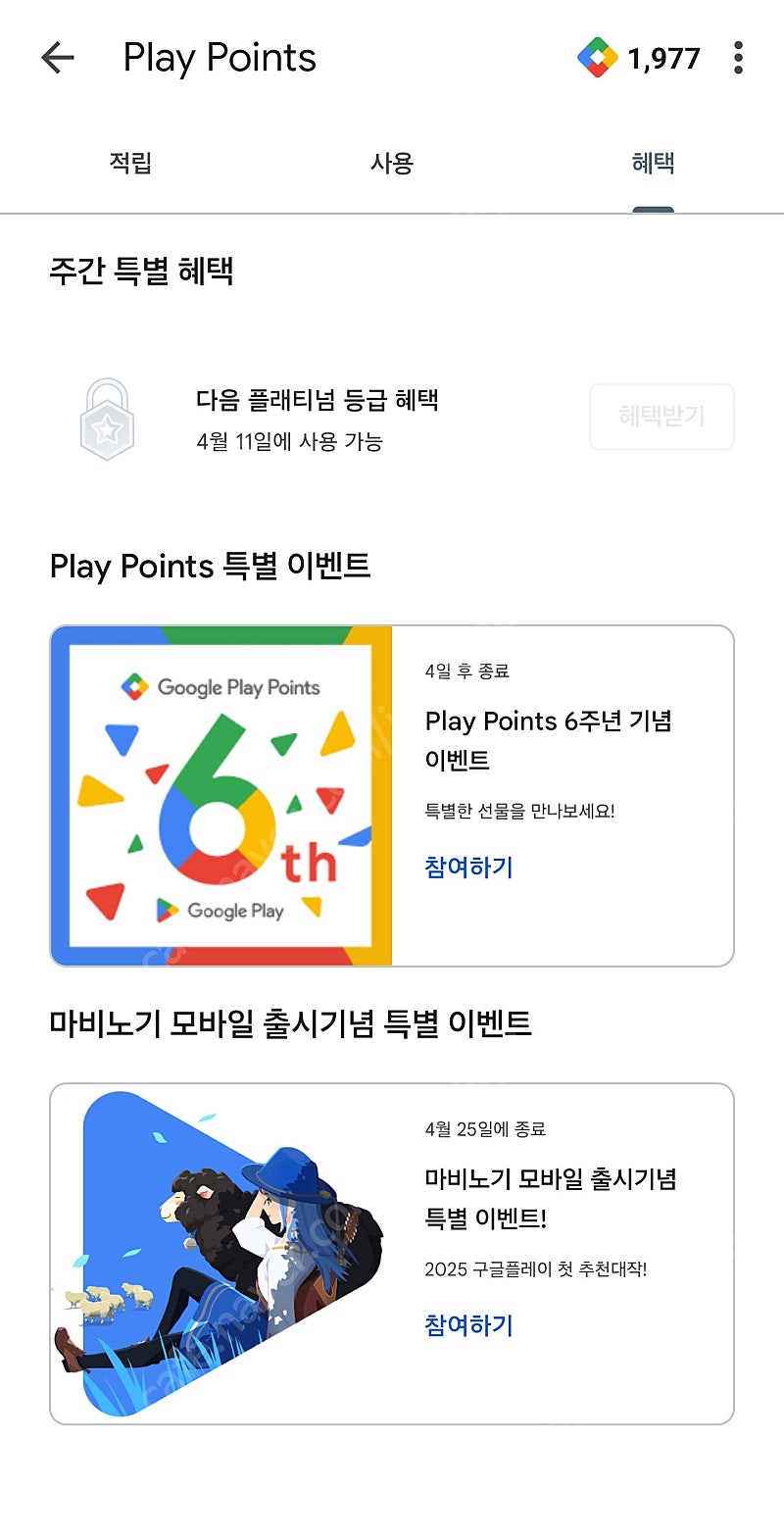Viewport: 784px width, 1540px height.
Task: Open the three-dot overflow menu
Action: point(738,58)
